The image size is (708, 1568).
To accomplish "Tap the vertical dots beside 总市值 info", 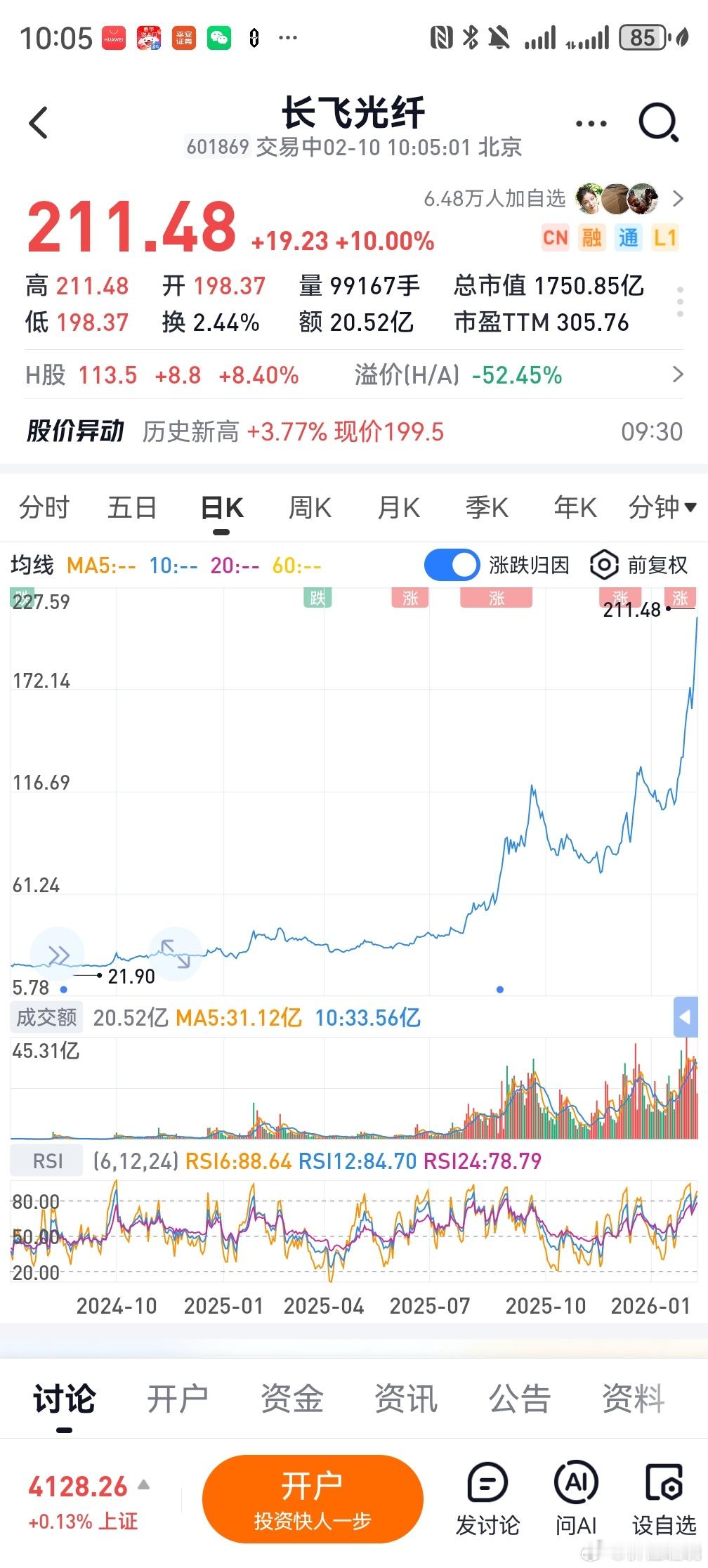I will [x=678, y=302].
